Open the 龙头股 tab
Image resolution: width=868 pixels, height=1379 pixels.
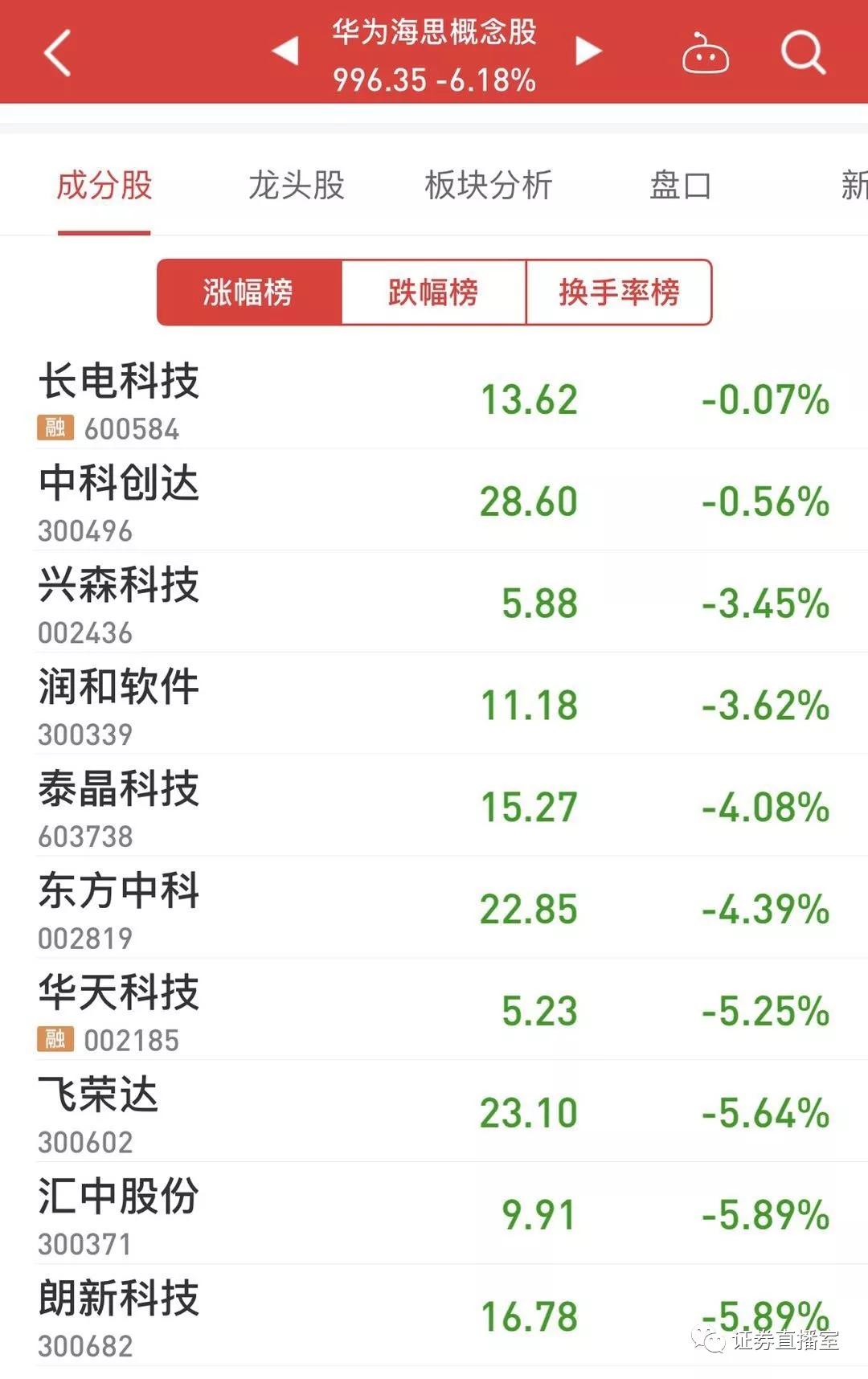click(296, 185)
